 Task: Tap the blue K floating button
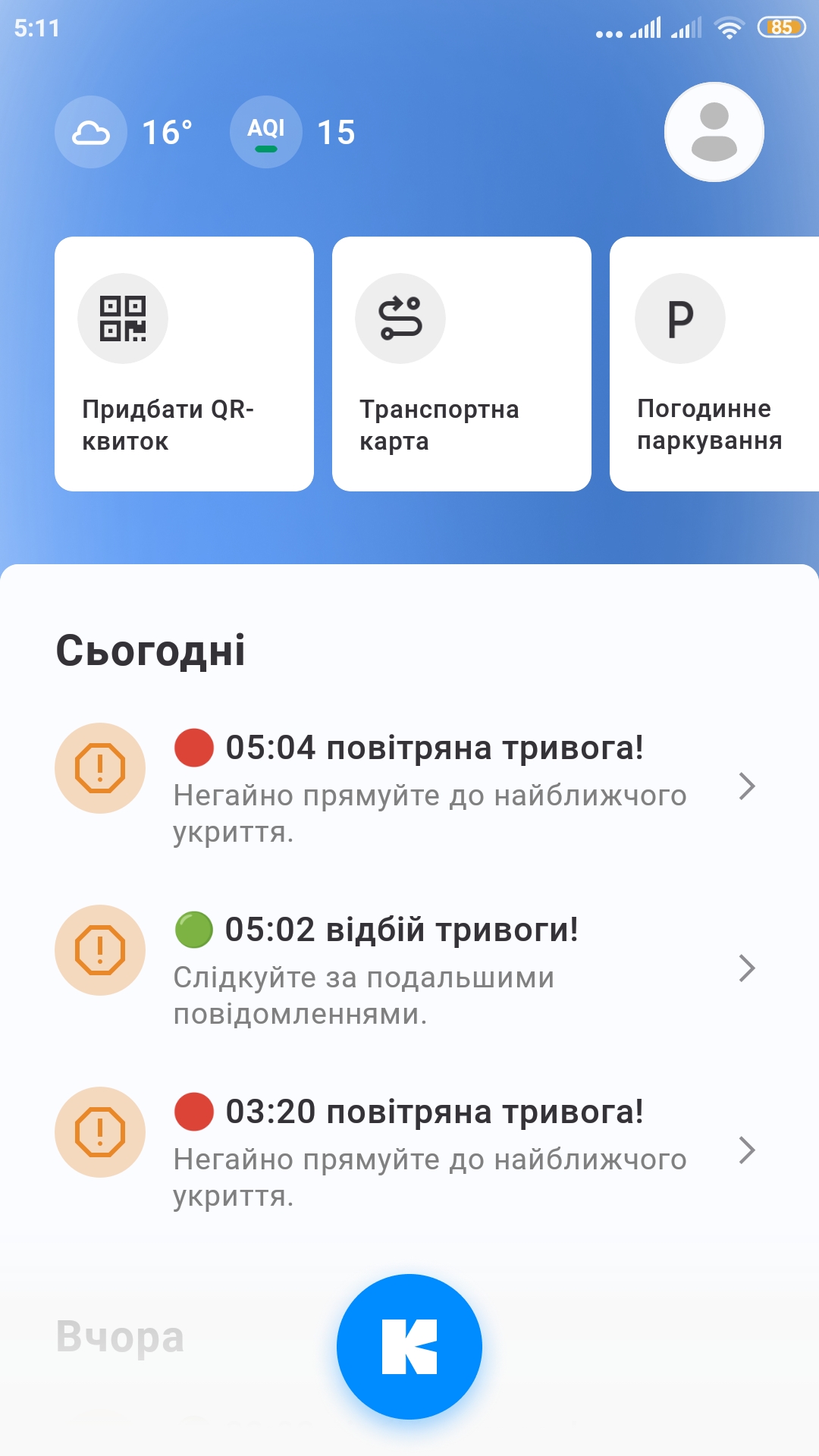409,1346
